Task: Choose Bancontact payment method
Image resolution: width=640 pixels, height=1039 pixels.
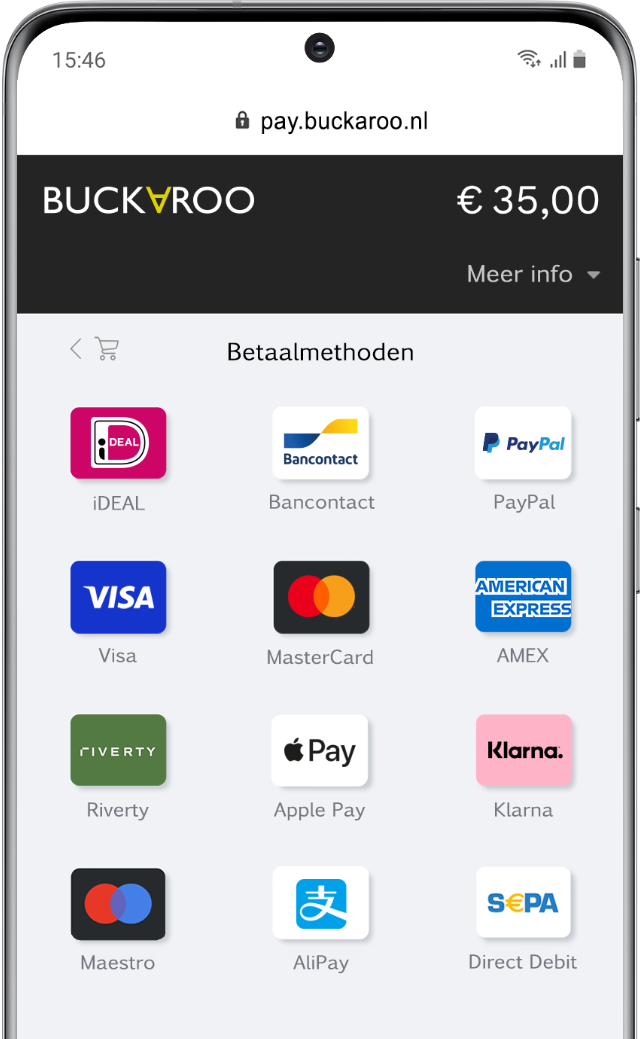Action: tap(321, 443)
